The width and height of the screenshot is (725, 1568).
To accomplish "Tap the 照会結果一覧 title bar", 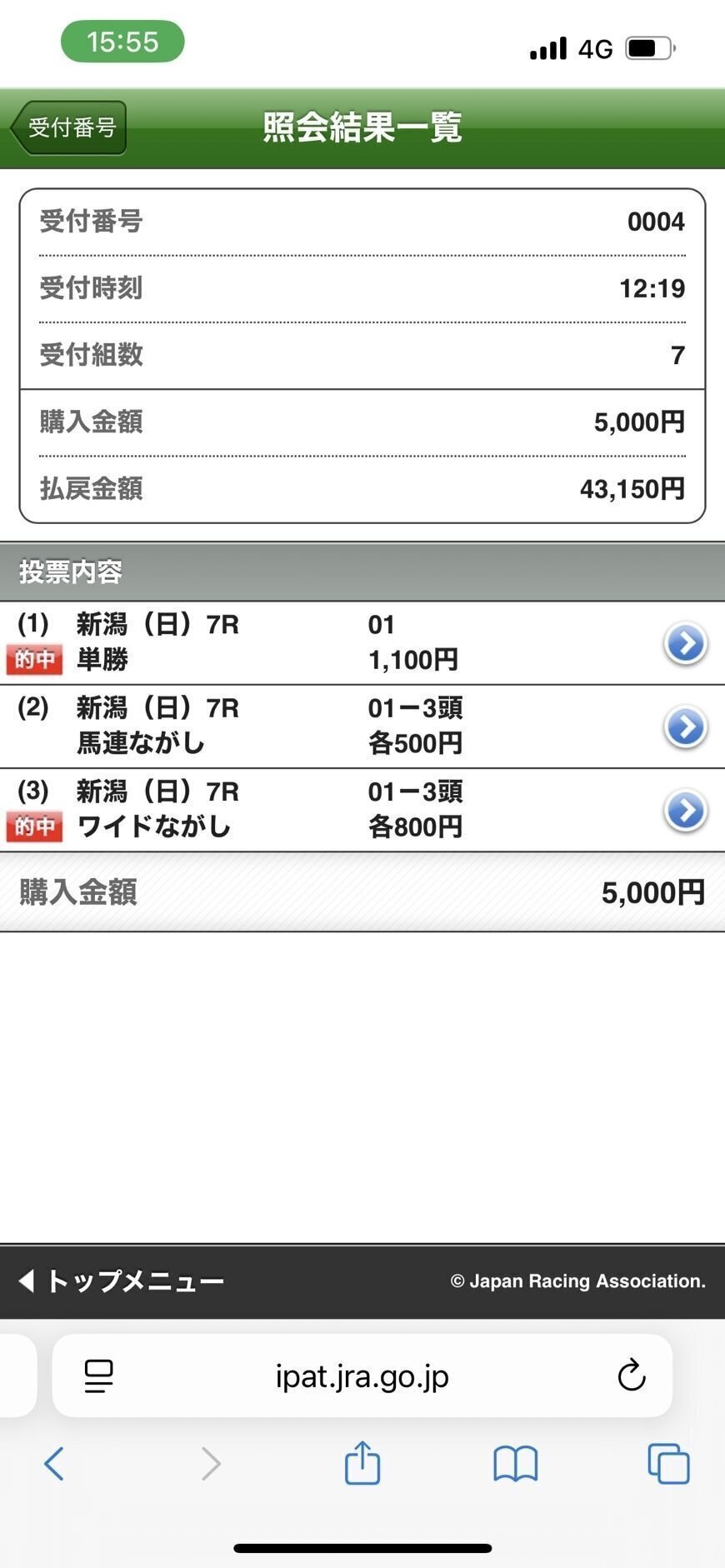I will (362, 128).
